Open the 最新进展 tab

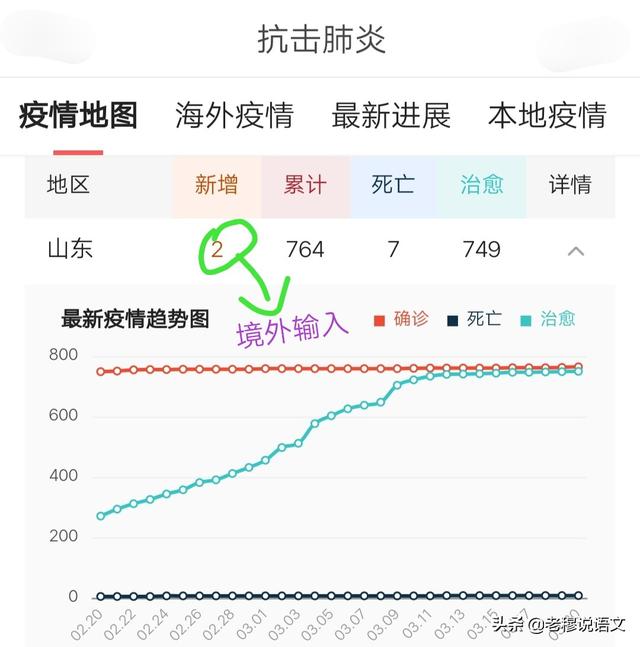tap(391, 115)
